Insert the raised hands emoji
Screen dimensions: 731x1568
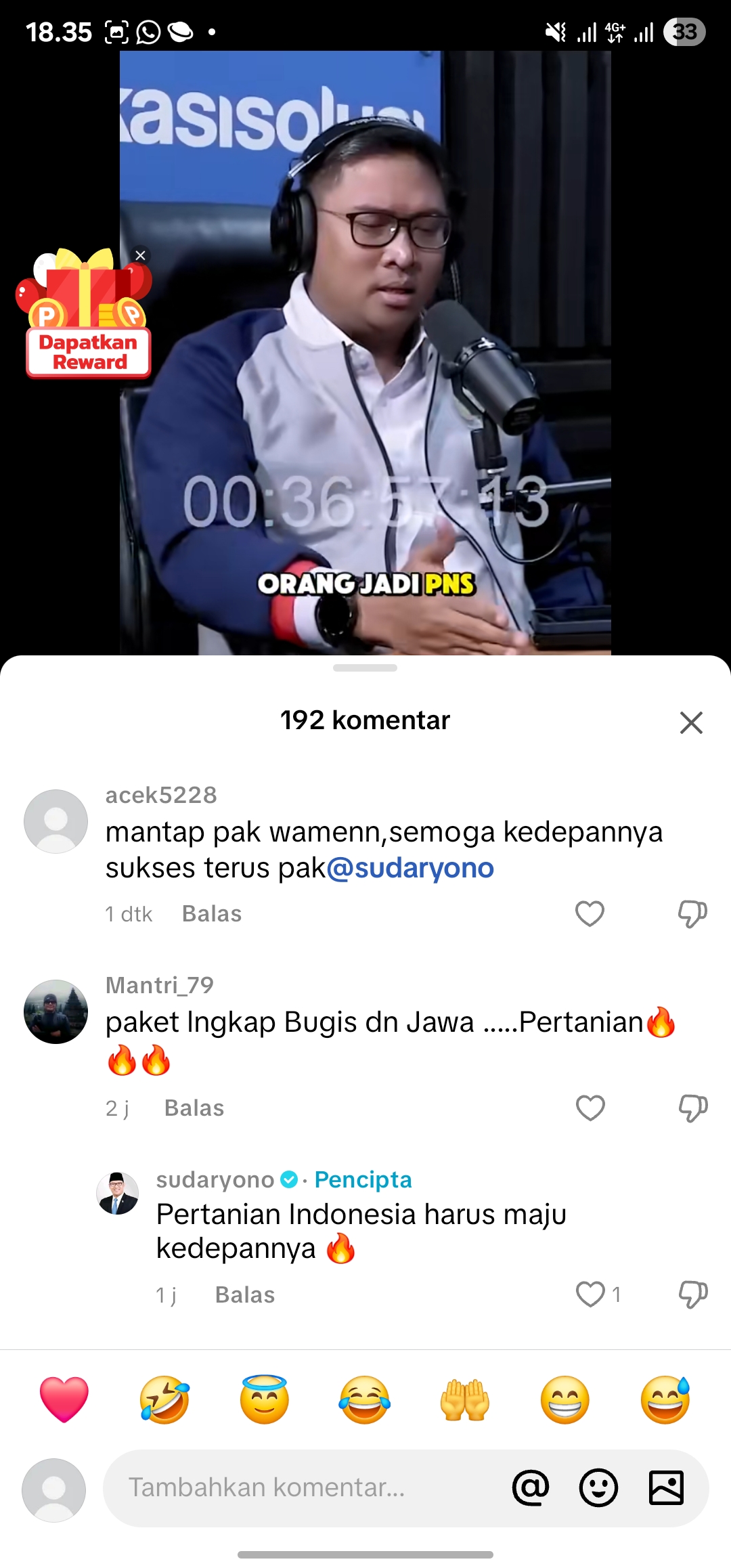(465, 1399)
